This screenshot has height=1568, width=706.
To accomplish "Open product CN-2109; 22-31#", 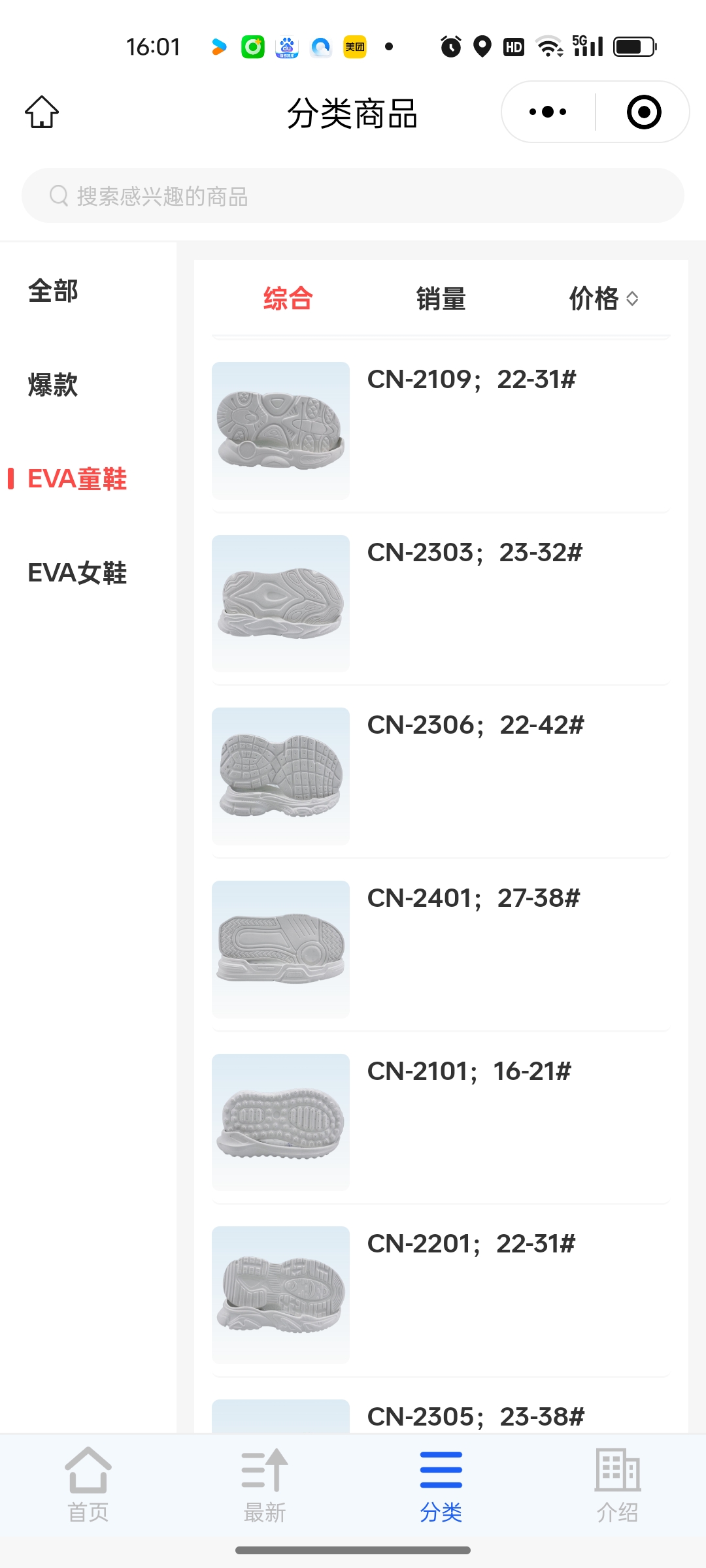I will point(441,431).
